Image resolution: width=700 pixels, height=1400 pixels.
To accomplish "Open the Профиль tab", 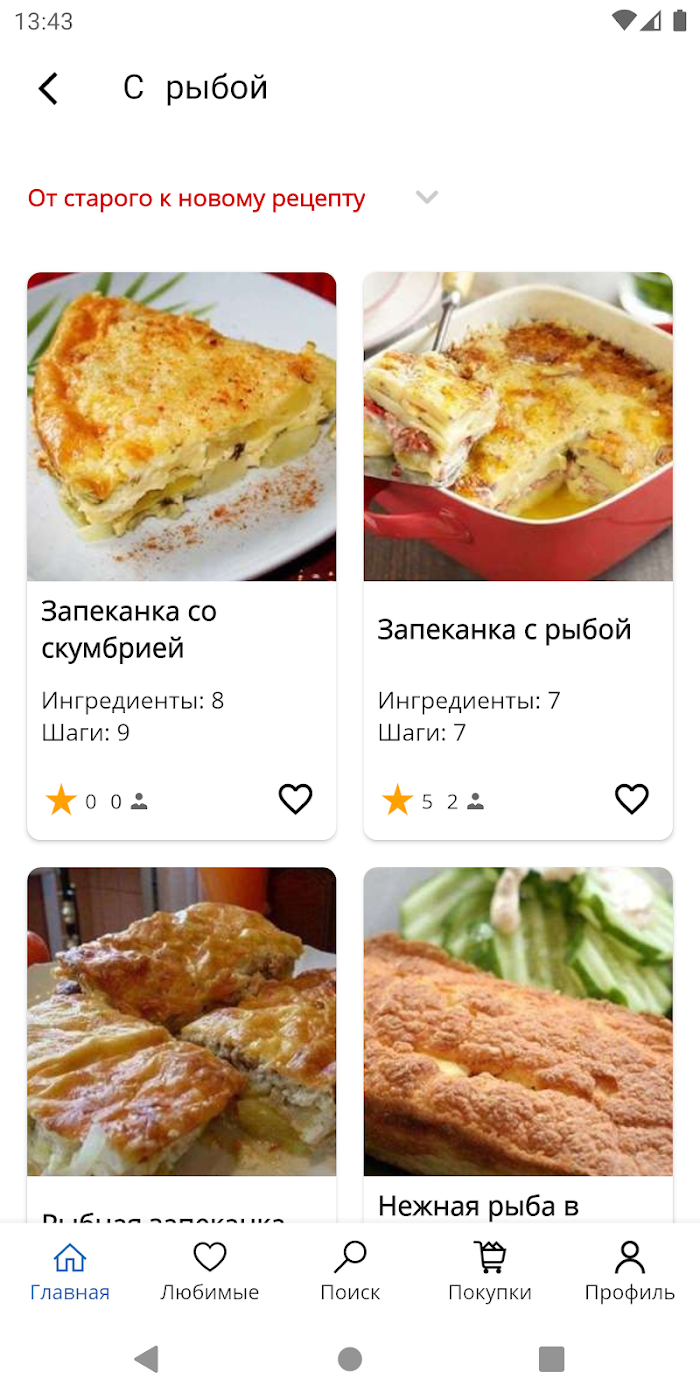I will click(630, 1271).
